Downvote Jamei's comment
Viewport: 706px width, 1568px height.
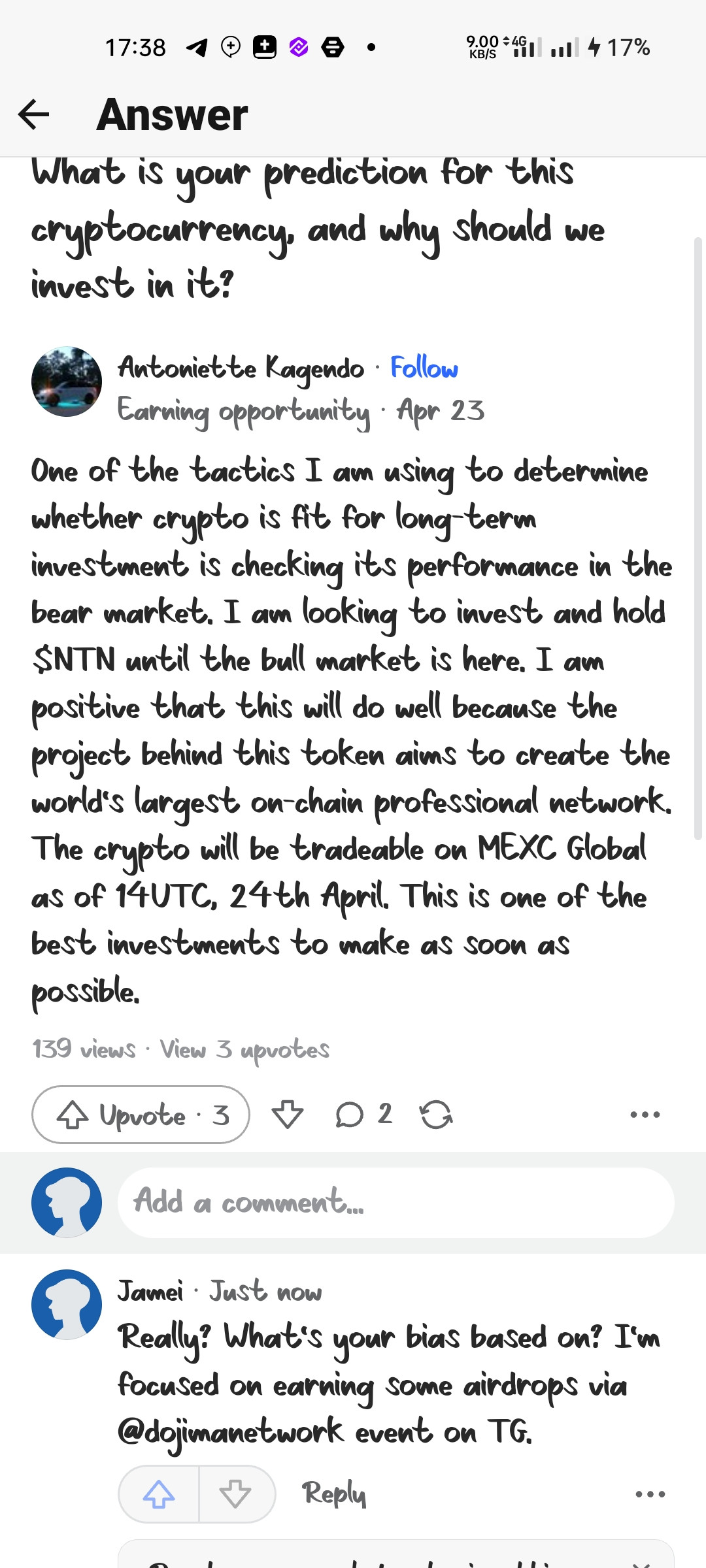(235, 1494)
